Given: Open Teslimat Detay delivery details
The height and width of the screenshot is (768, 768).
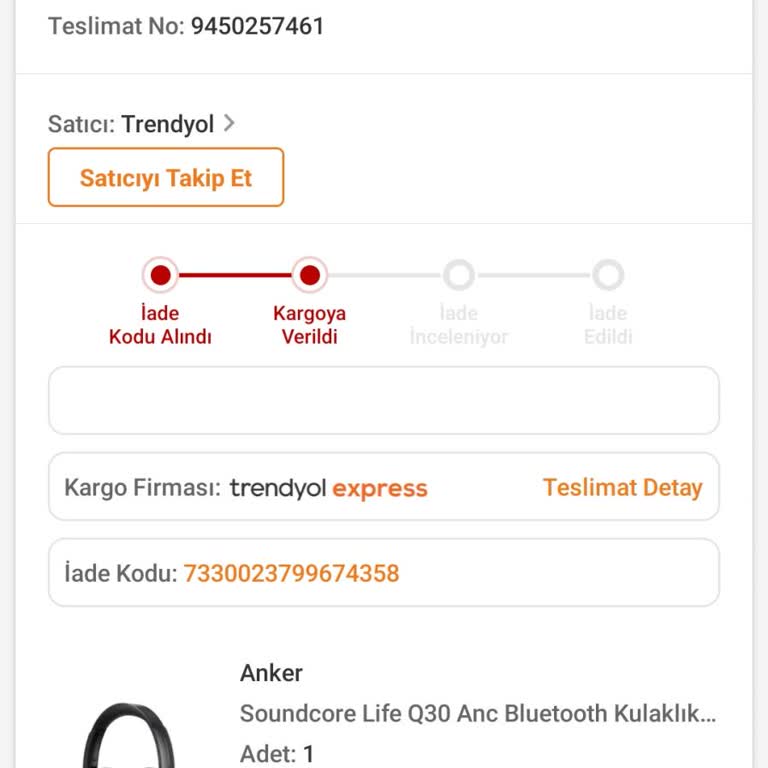Looking at the screenshot, I should [622, 487].
